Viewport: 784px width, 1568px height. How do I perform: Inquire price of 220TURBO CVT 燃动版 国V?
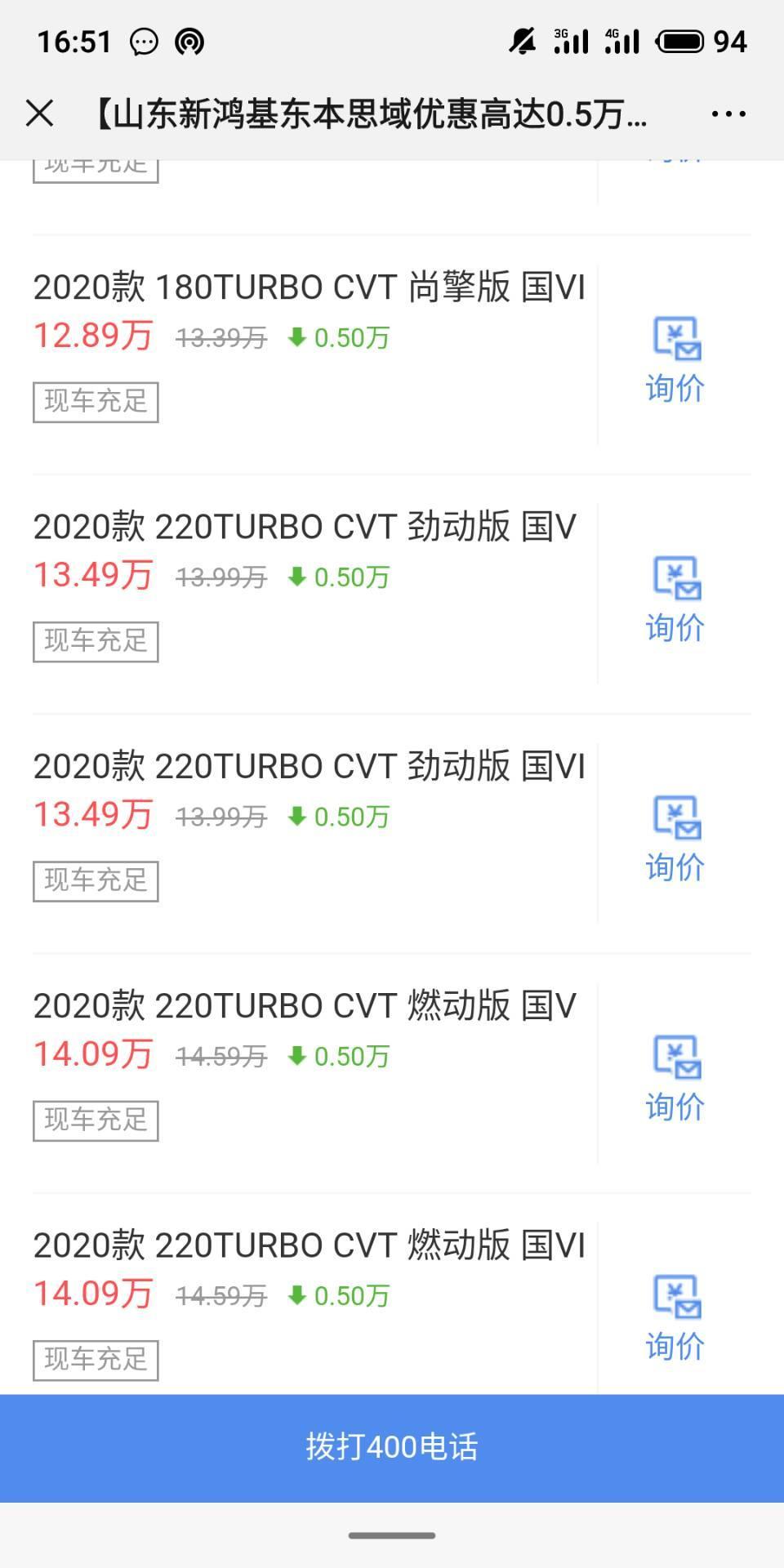coord(675,1078)
